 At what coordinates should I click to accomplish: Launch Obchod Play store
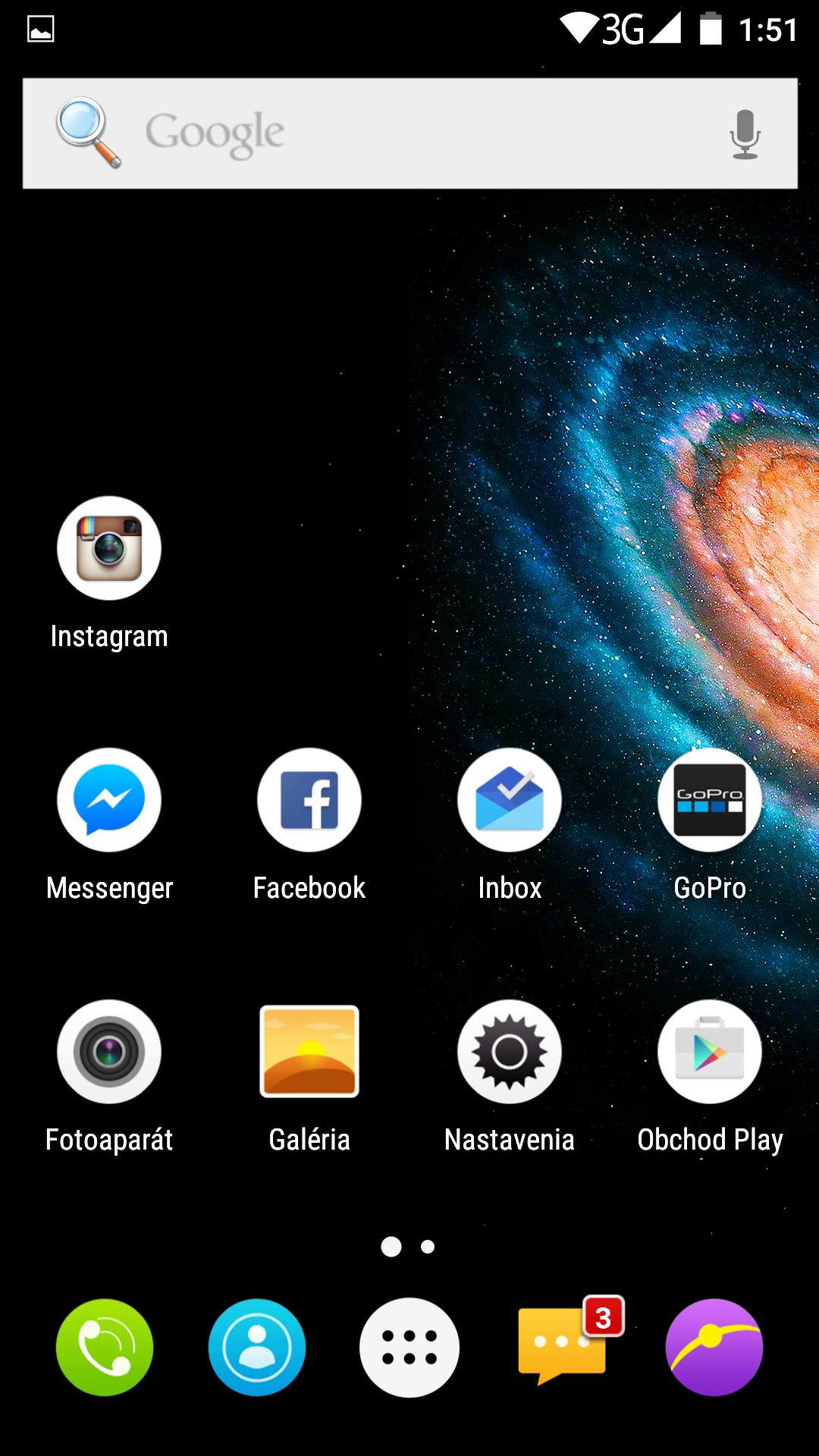[x=710, y=1052]
